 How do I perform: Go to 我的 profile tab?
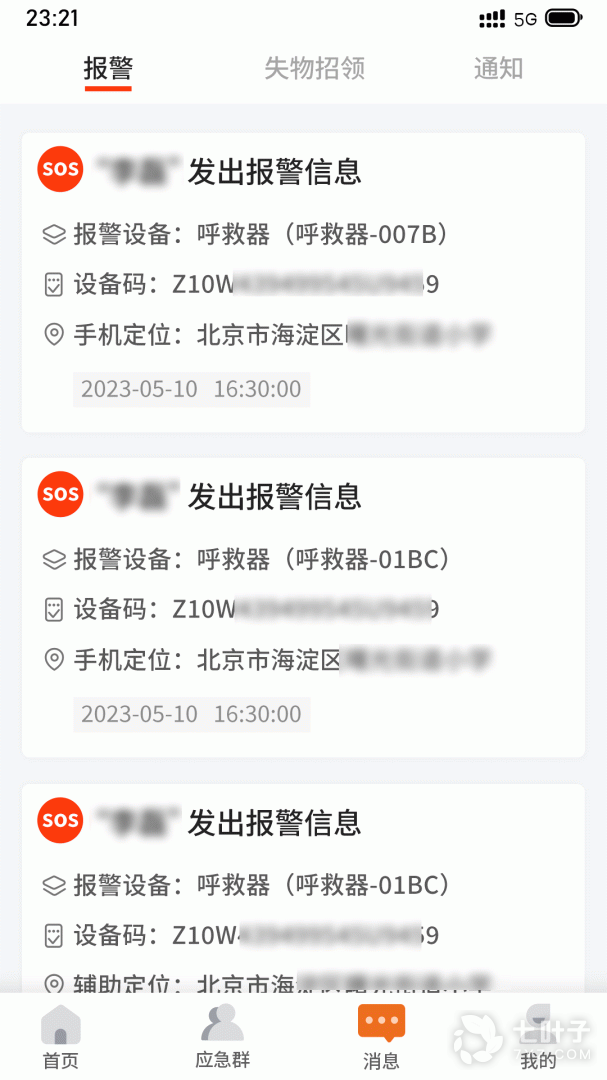click(538, 1036)
